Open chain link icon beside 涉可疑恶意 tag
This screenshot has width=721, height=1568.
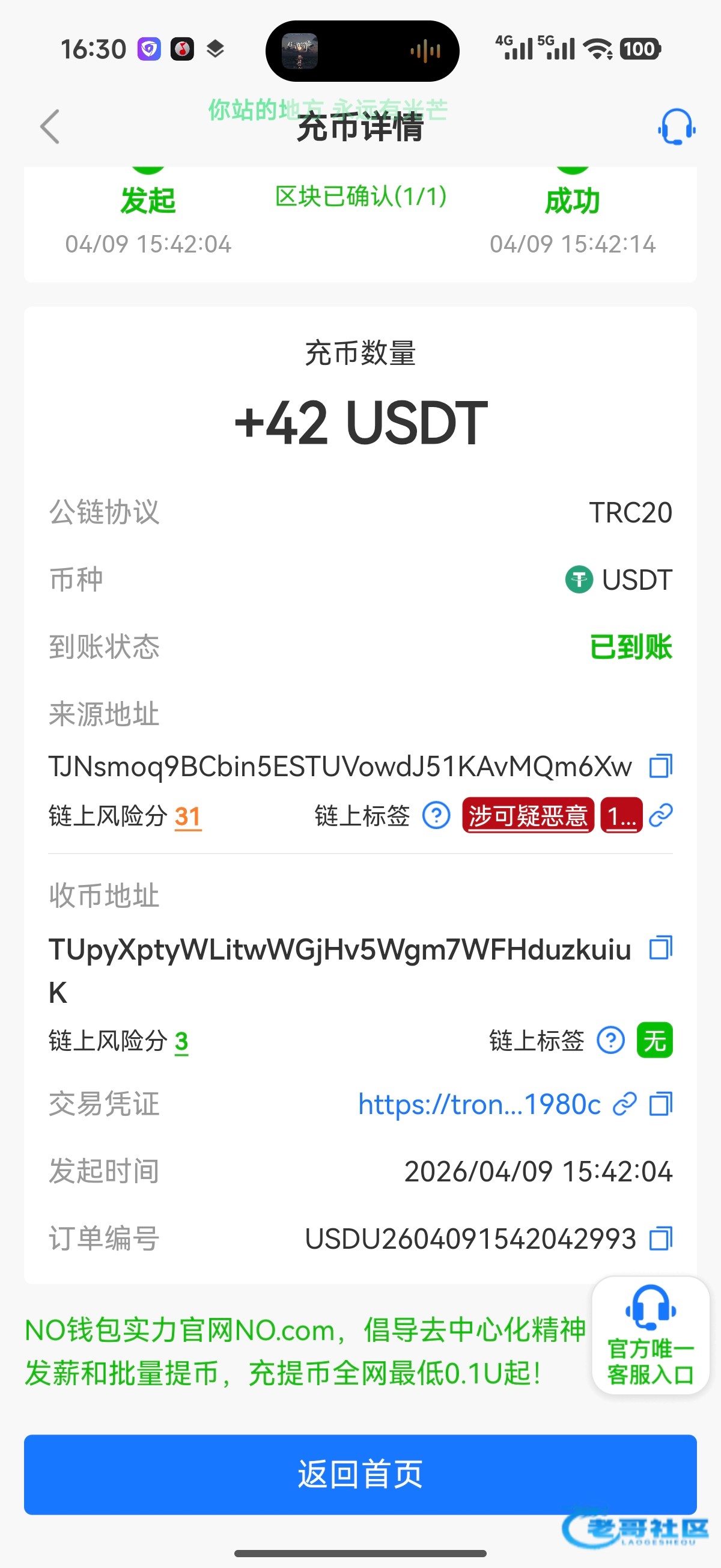[x=661, y=815]
